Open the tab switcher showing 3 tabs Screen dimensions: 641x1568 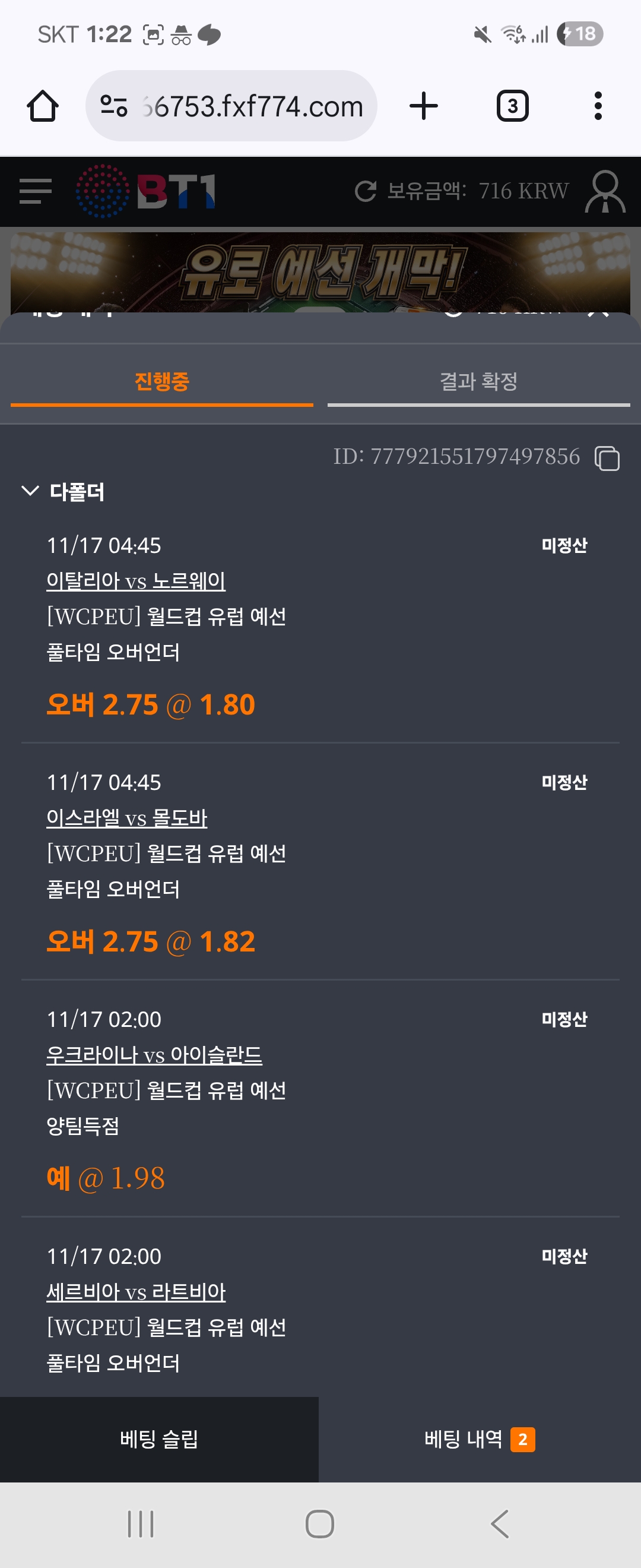[x=512, y=106]
